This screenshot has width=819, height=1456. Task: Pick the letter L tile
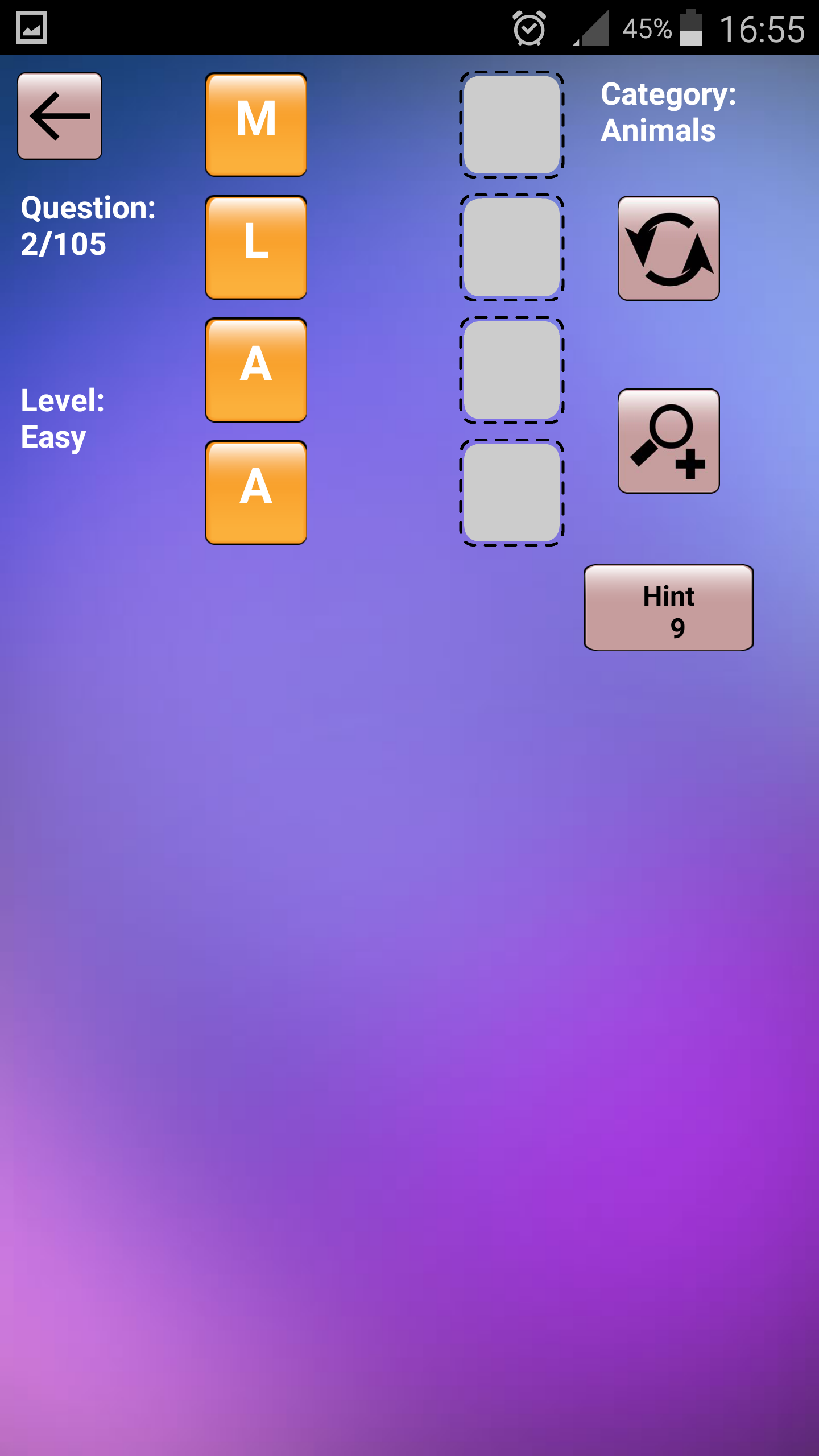[256, 247]
